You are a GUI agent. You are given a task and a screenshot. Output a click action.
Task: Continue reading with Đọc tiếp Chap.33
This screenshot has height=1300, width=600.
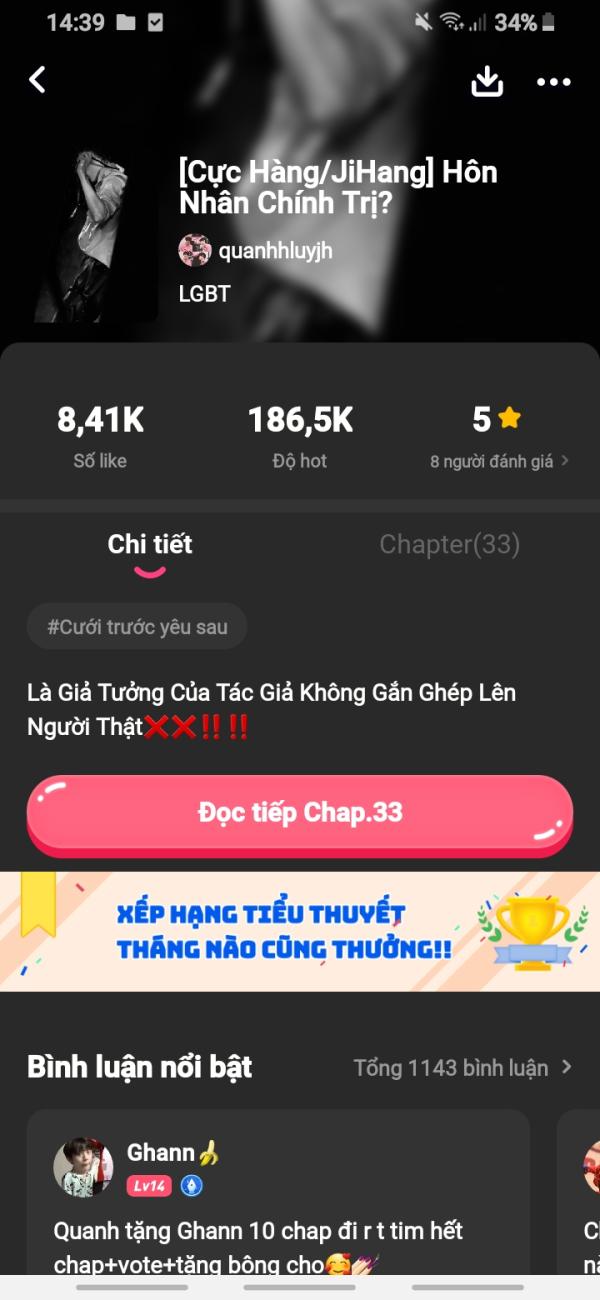point(300,813)
